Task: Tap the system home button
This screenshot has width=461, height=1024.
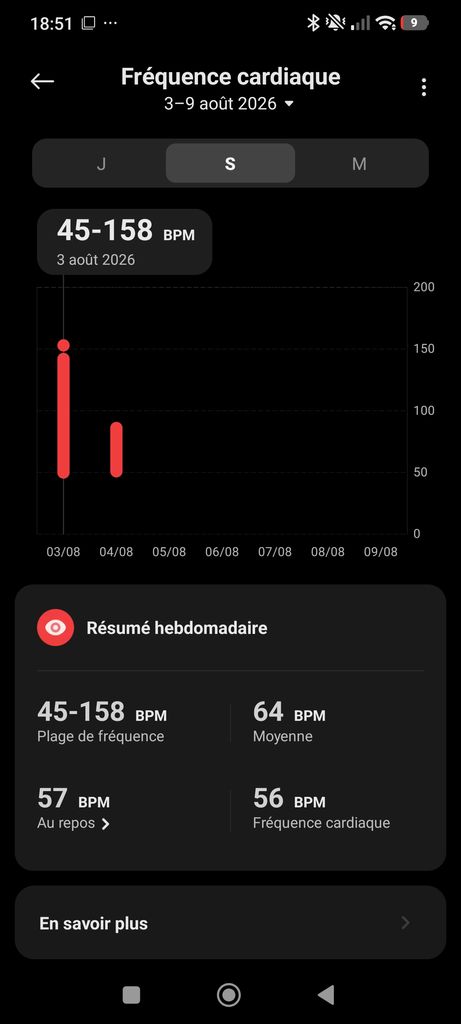Action: [229, 995]
